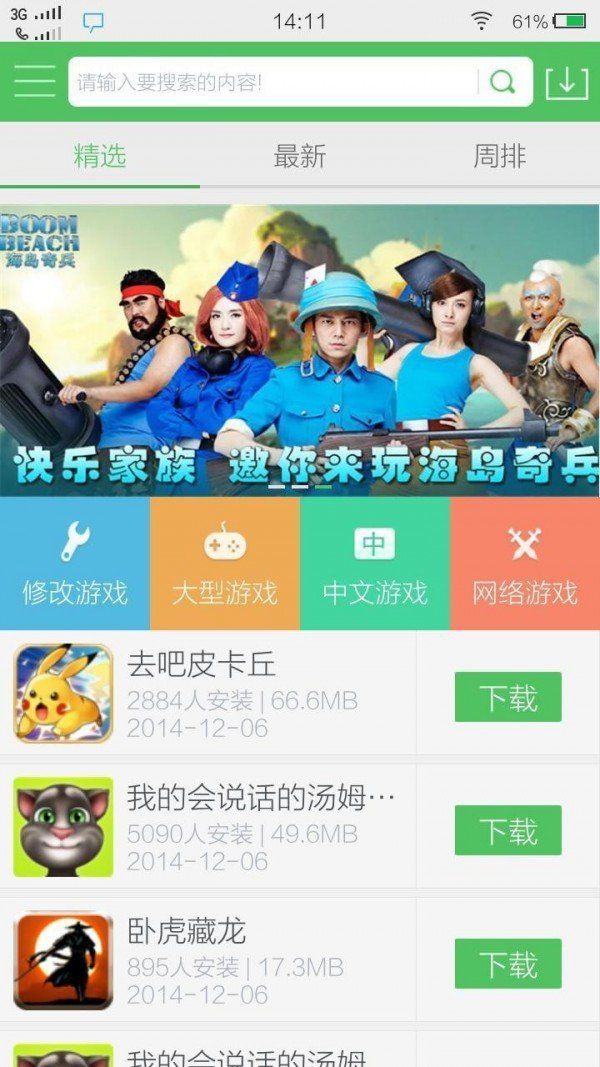
Task: Switch to the 最新 tab
Action: tap(299, 156)
